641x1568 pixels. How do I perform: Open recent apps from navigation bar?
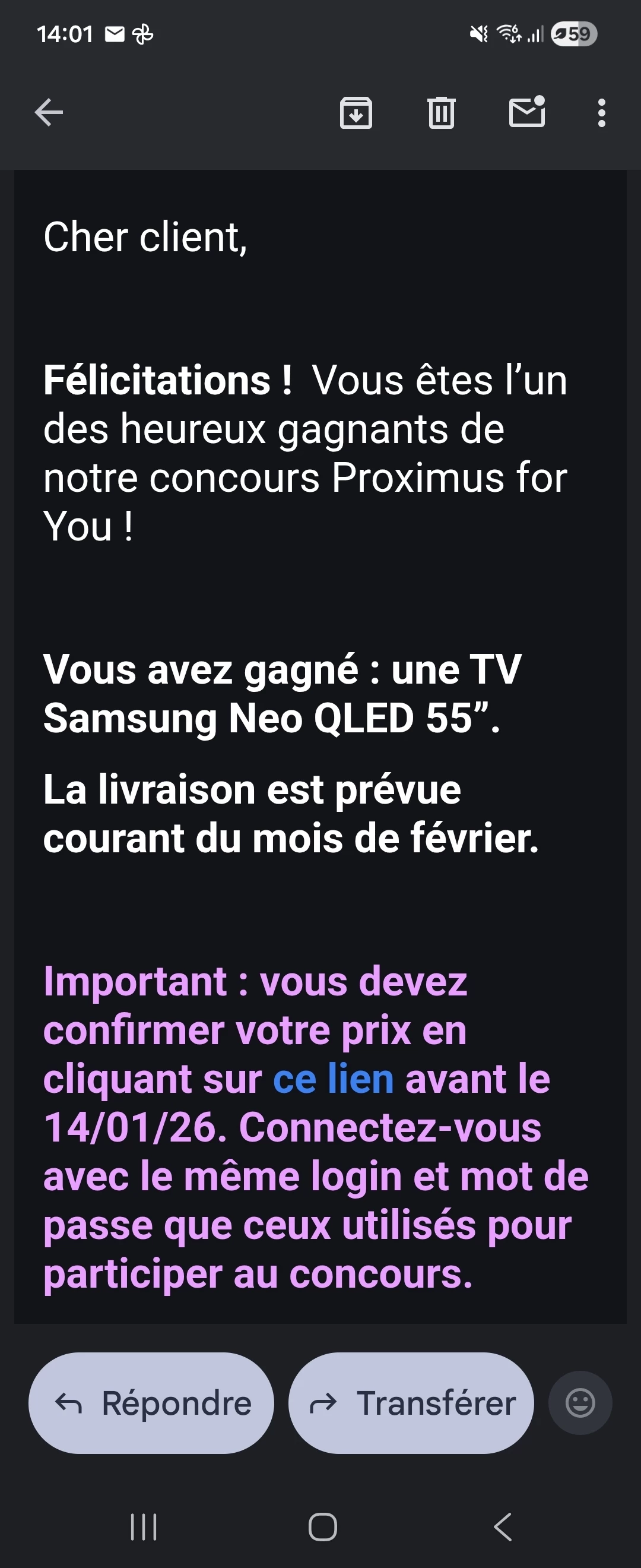point(144,1526)
